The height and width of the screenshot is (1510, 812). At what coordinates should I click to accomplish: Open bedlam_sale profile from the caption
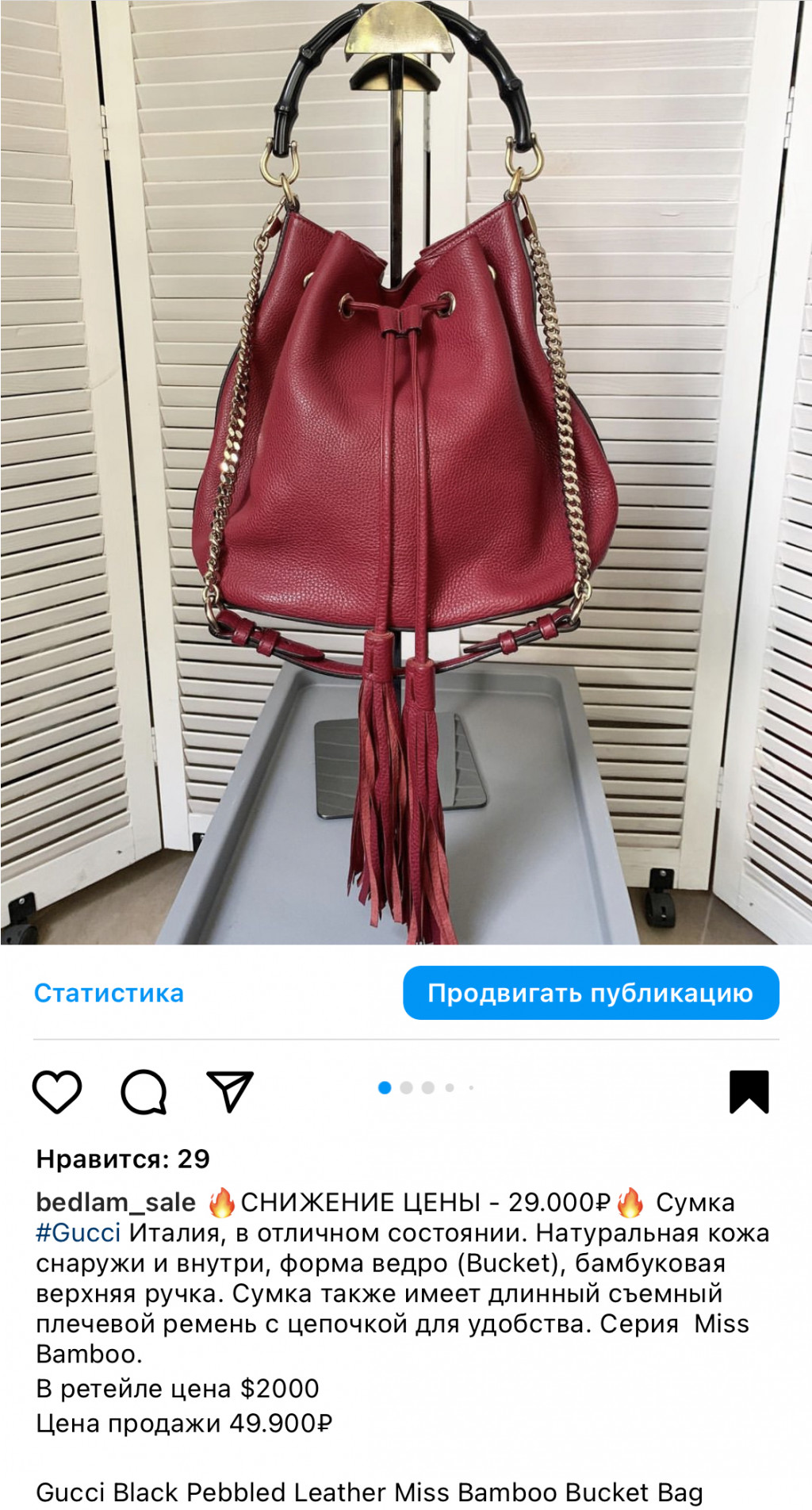[x=116, y=1202]
